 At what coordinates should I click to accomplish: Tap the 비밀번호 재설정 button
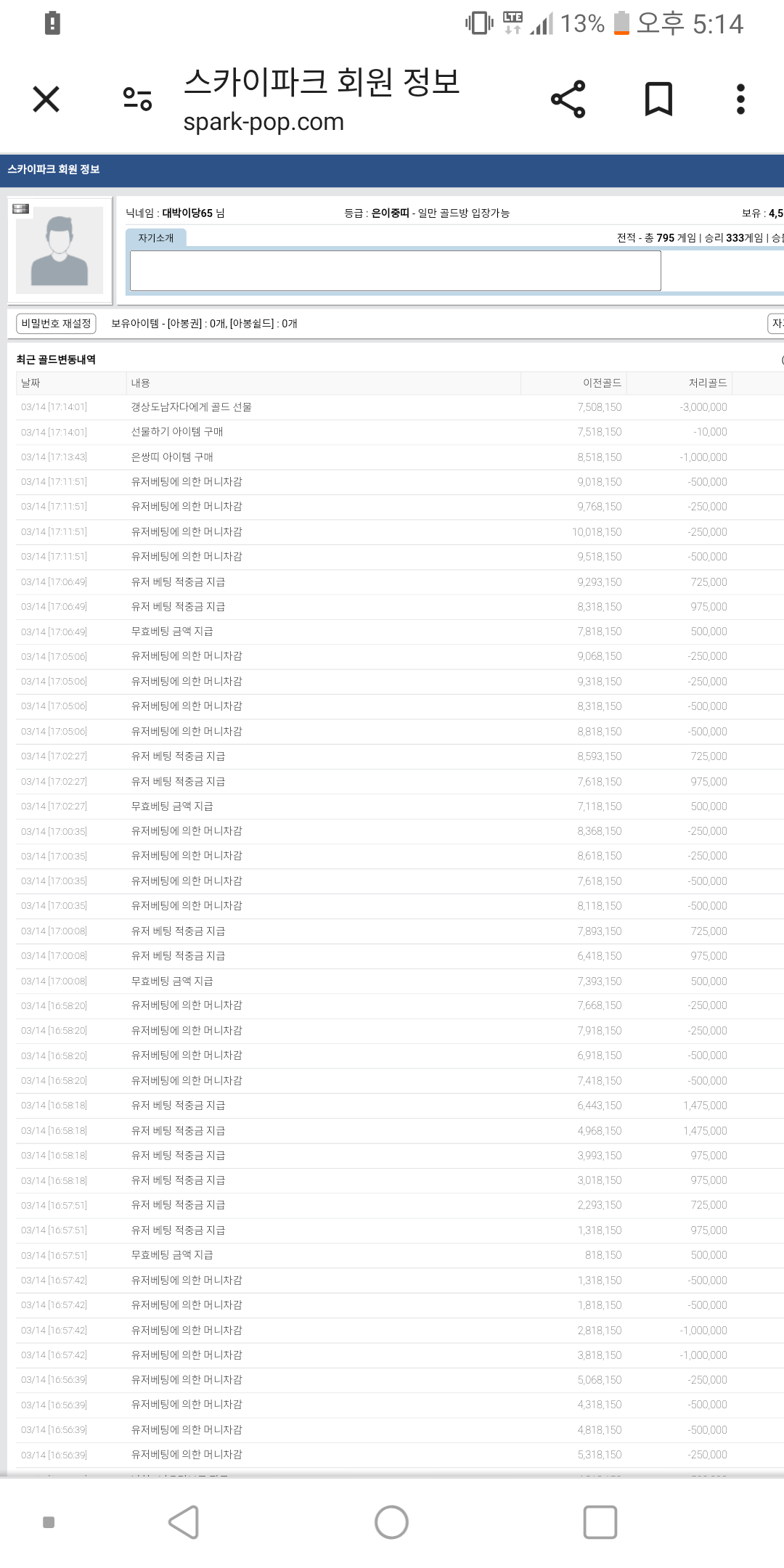click(56, 323)
